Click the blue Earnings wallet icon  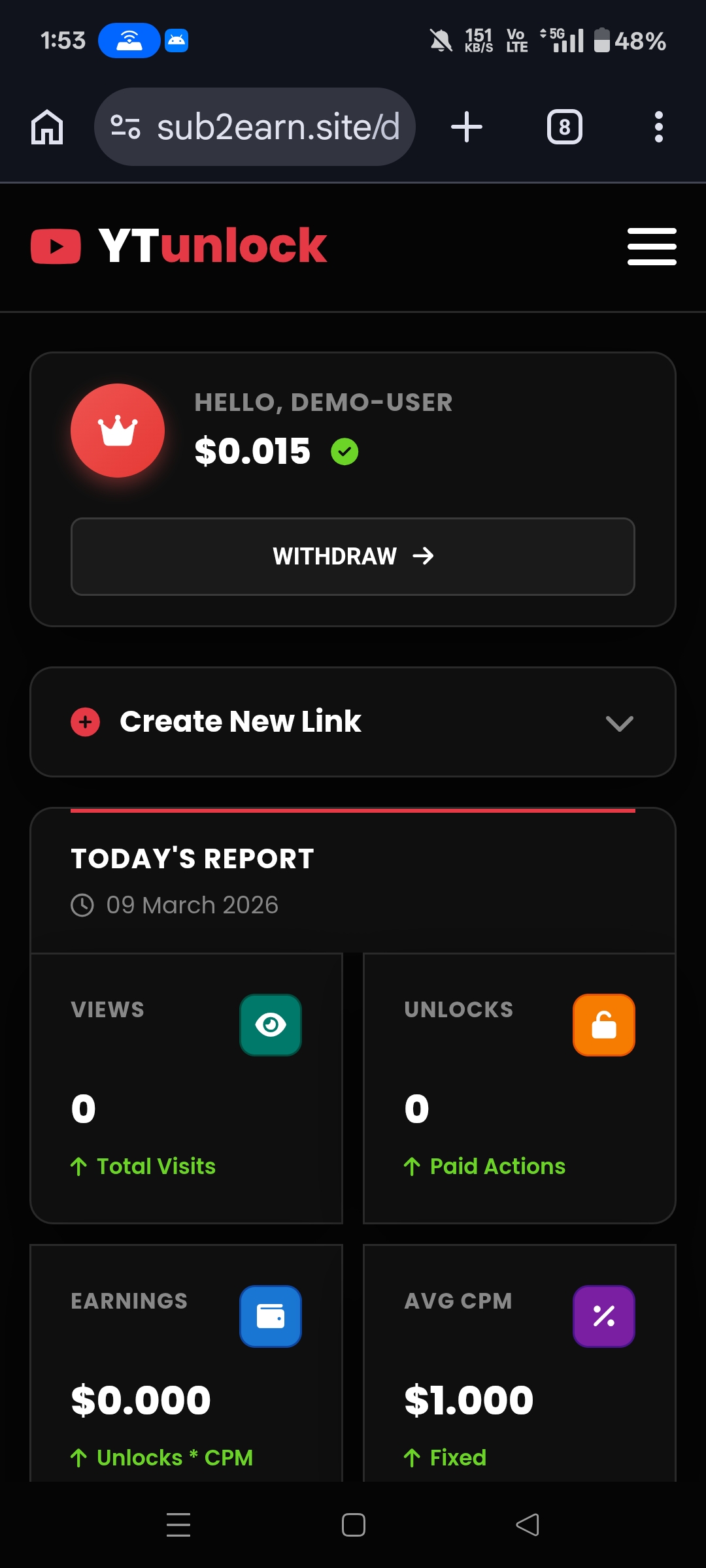pos(271,1316)
